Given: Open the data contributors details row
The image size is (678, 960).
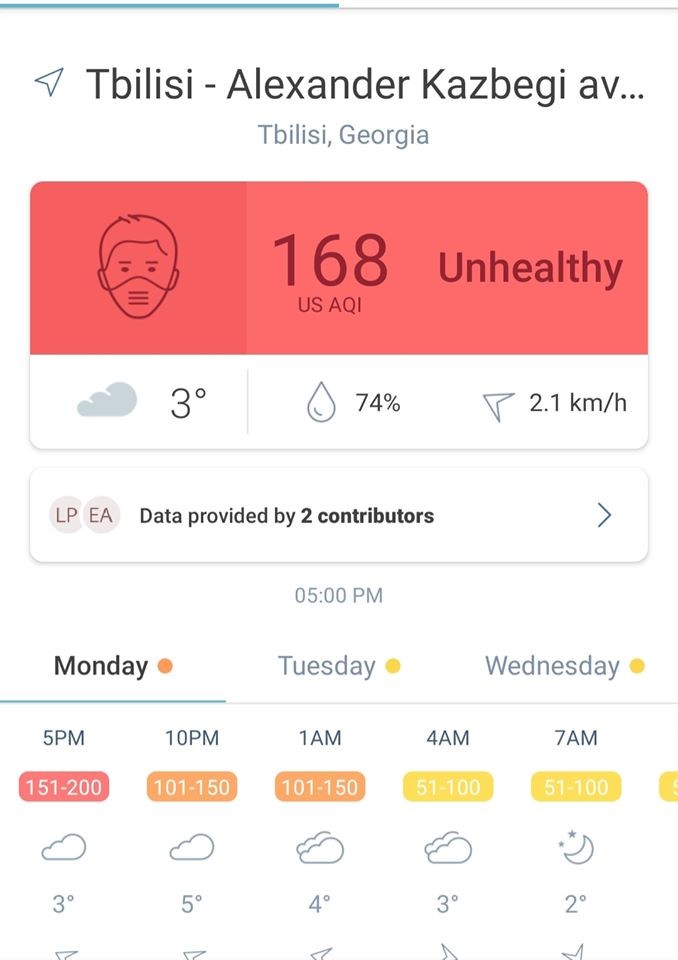Looking at the screenshot, I should click(338, 516).
